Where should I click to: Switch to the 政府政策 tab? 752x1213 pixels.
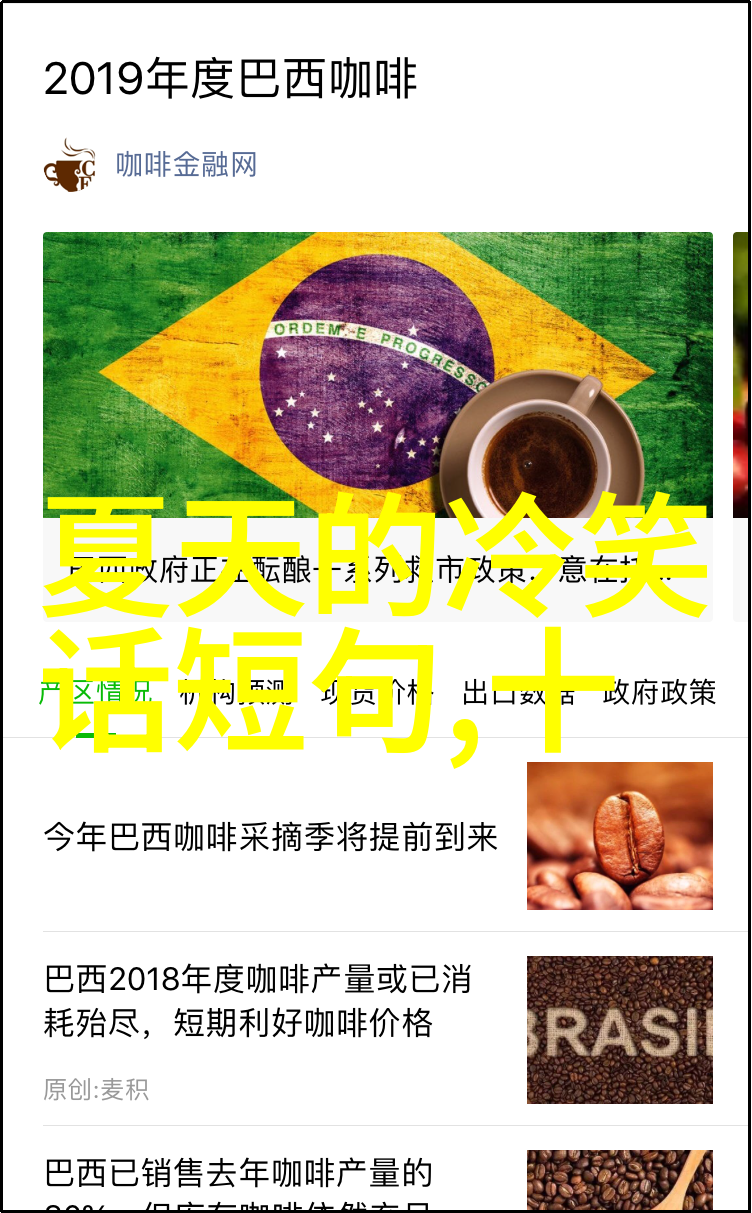(659, 692)
